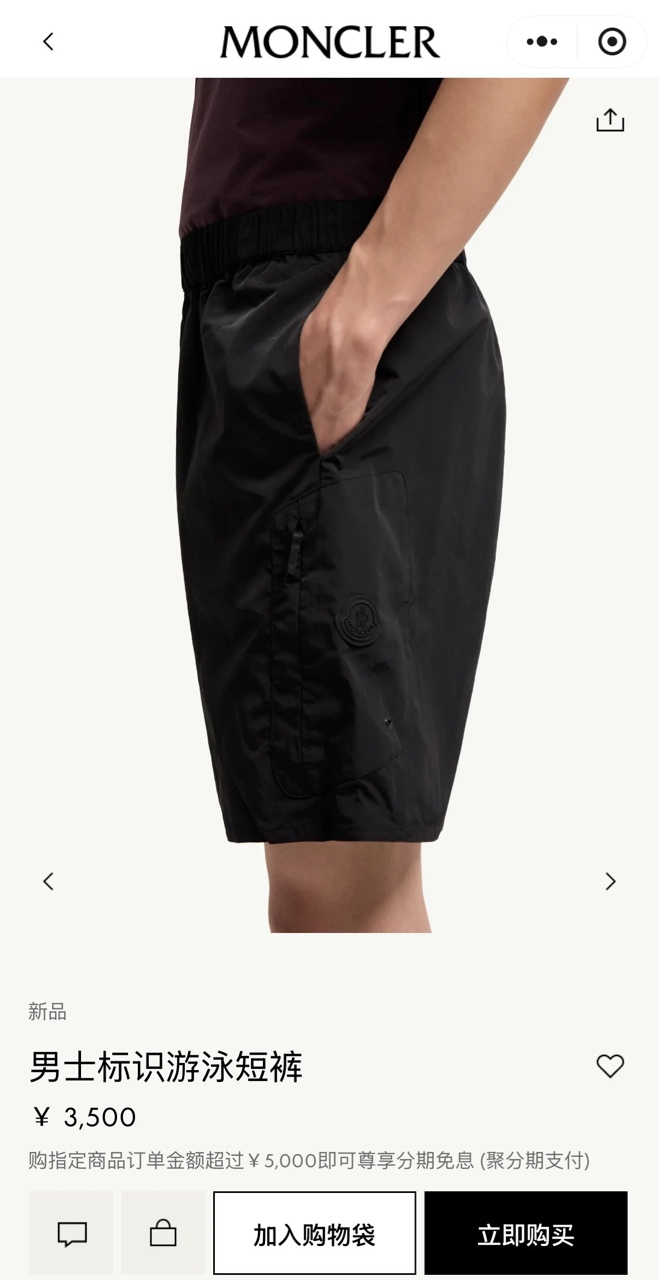Buy now with 立即购买
The image size is (659, 1280).
click(526, 1234)
